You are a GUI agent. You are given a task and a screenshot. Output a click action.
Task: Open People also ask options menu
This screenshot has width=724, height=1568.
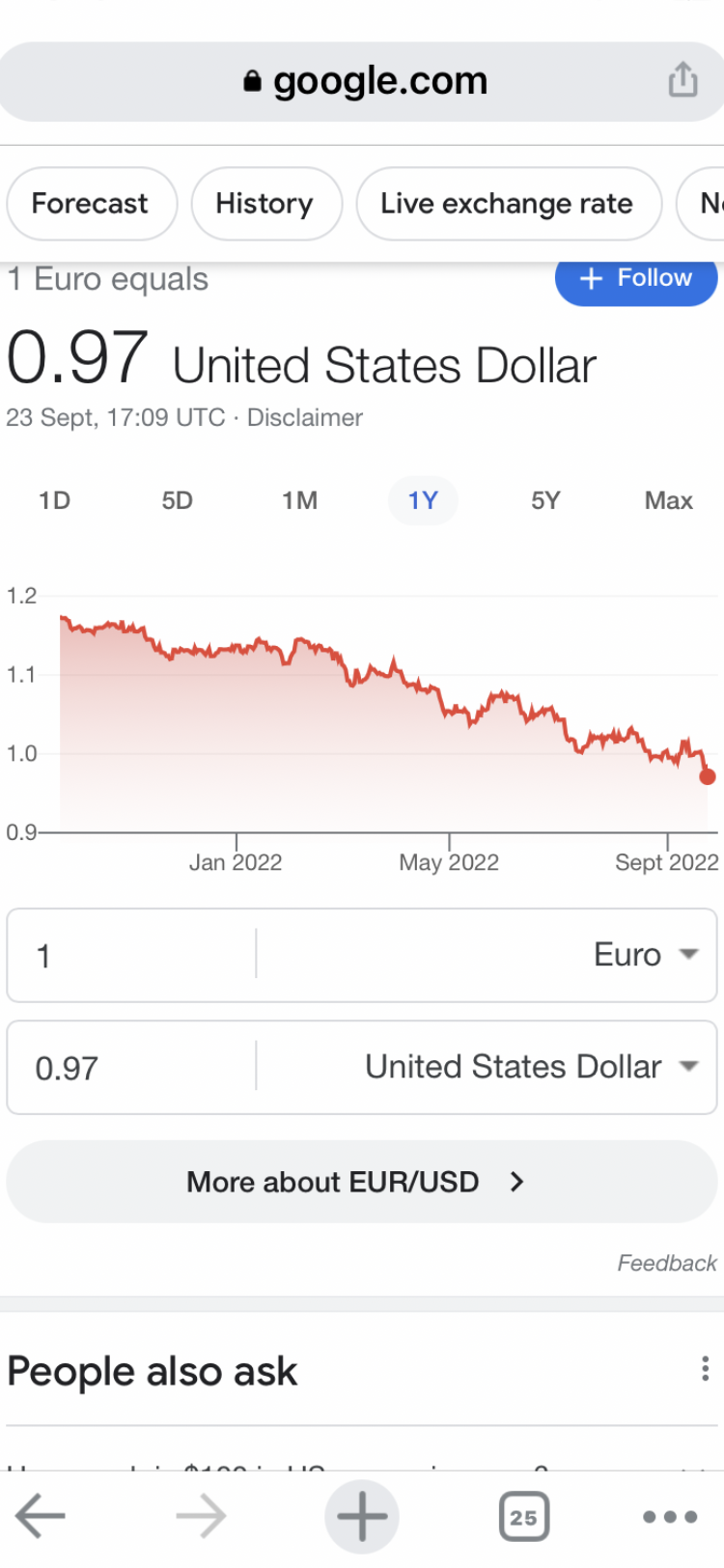[x=706, y=1368]
